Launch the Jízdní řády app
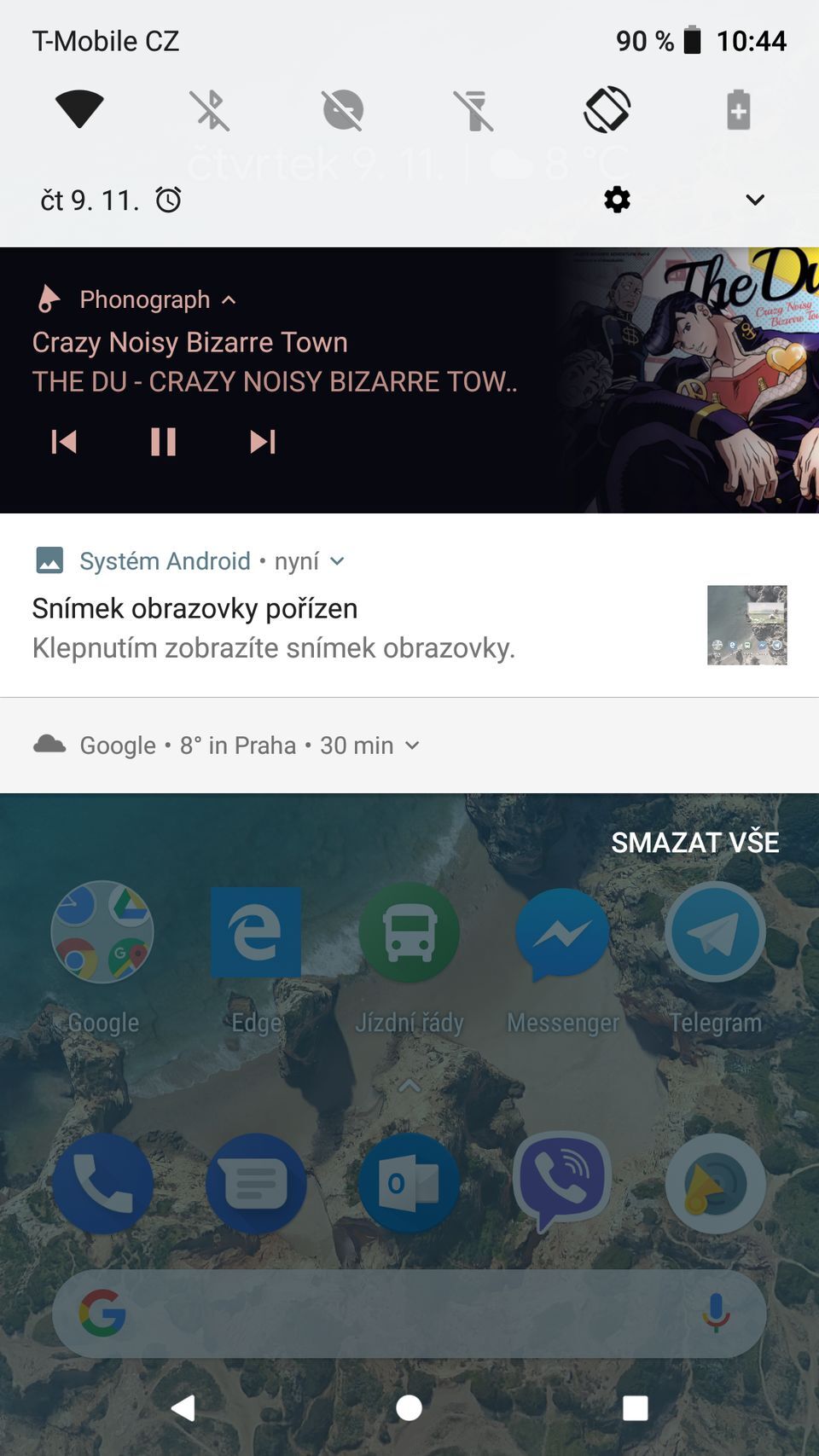Screen dimensions: 819x1456 pos(409,932)
